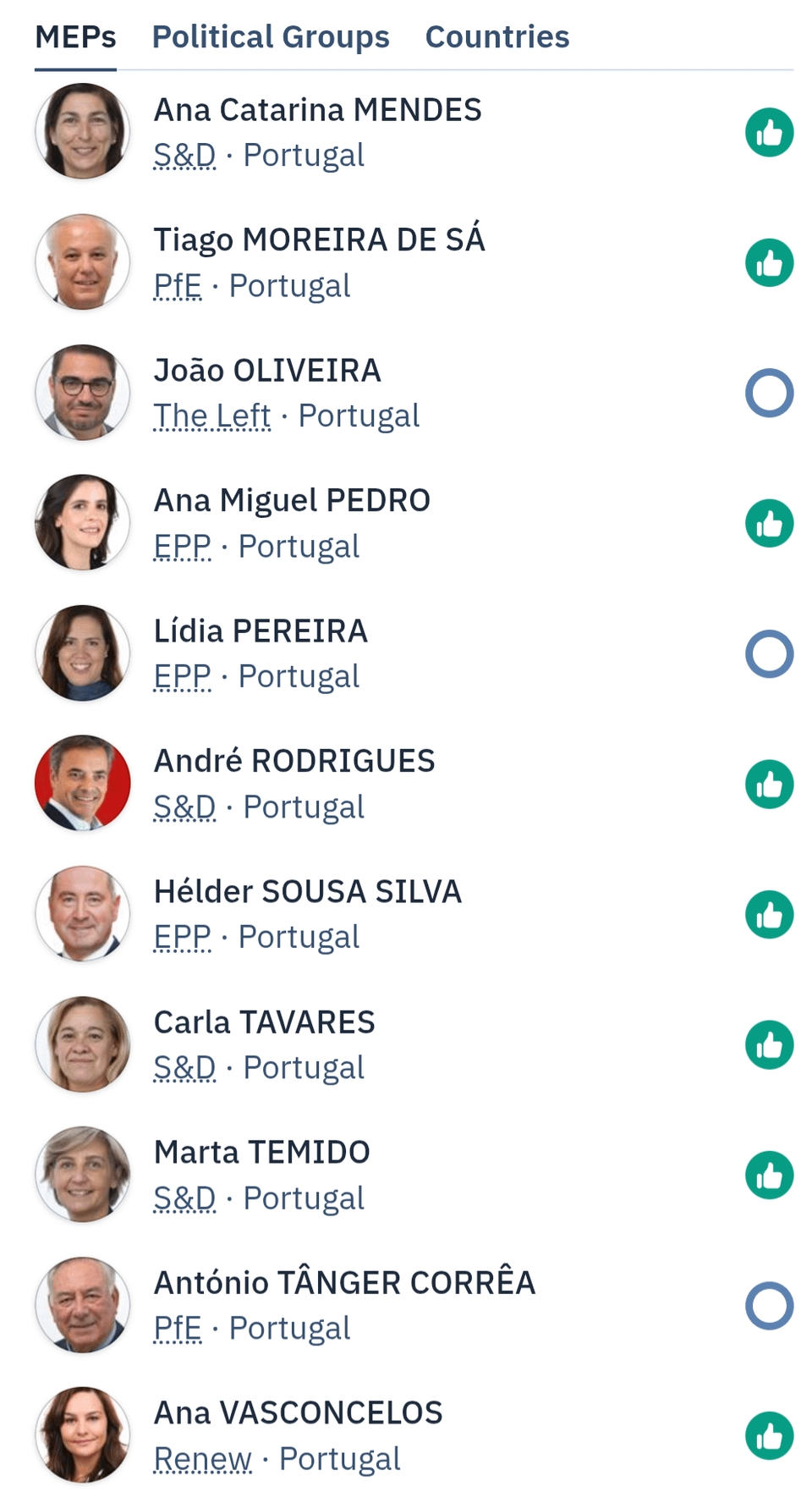Switch to the Political Groups tab
The image size is (812, 1498).
pos(271,37)
